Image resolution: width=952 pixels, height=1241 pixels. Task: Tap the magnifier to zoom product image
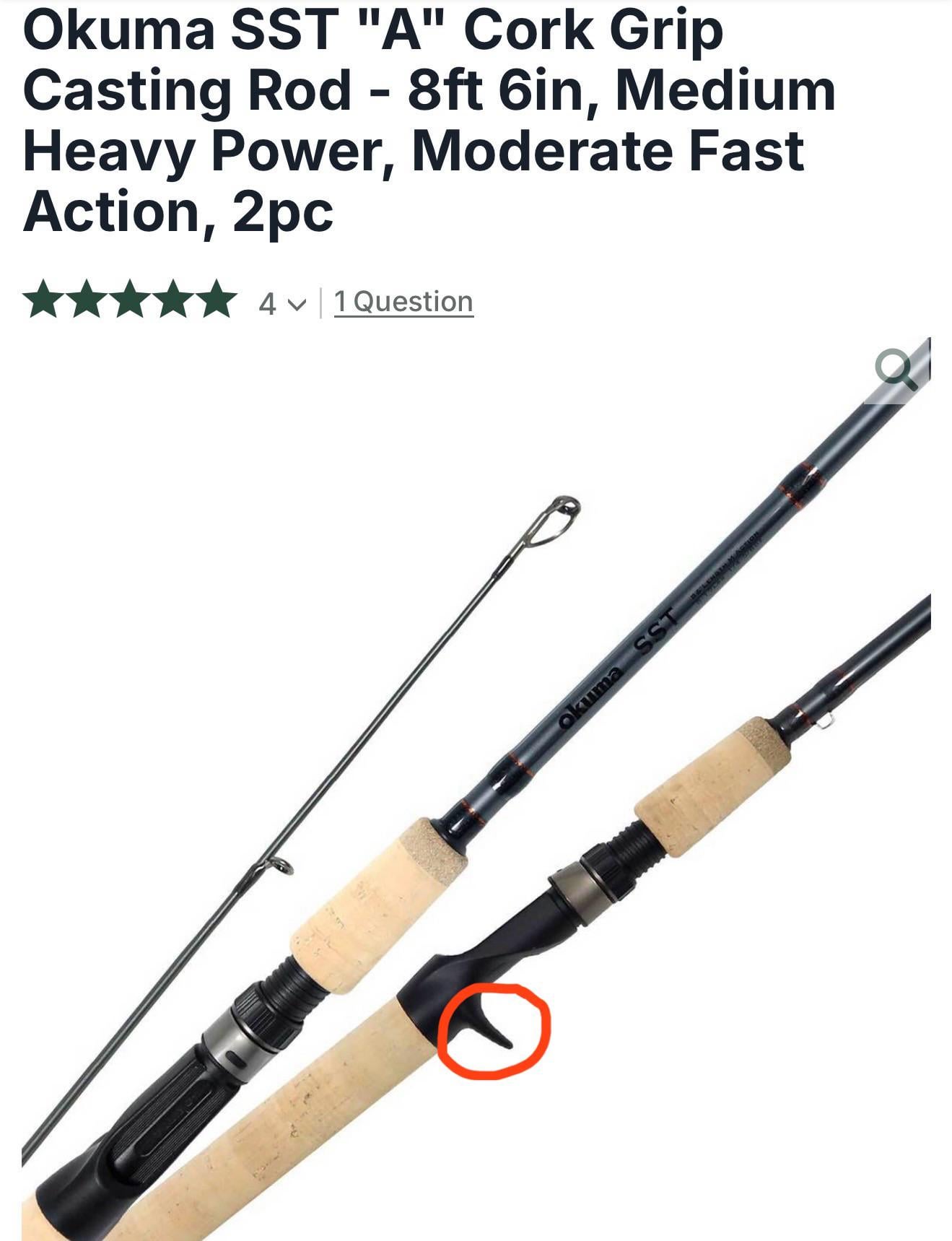click(895, 370)
